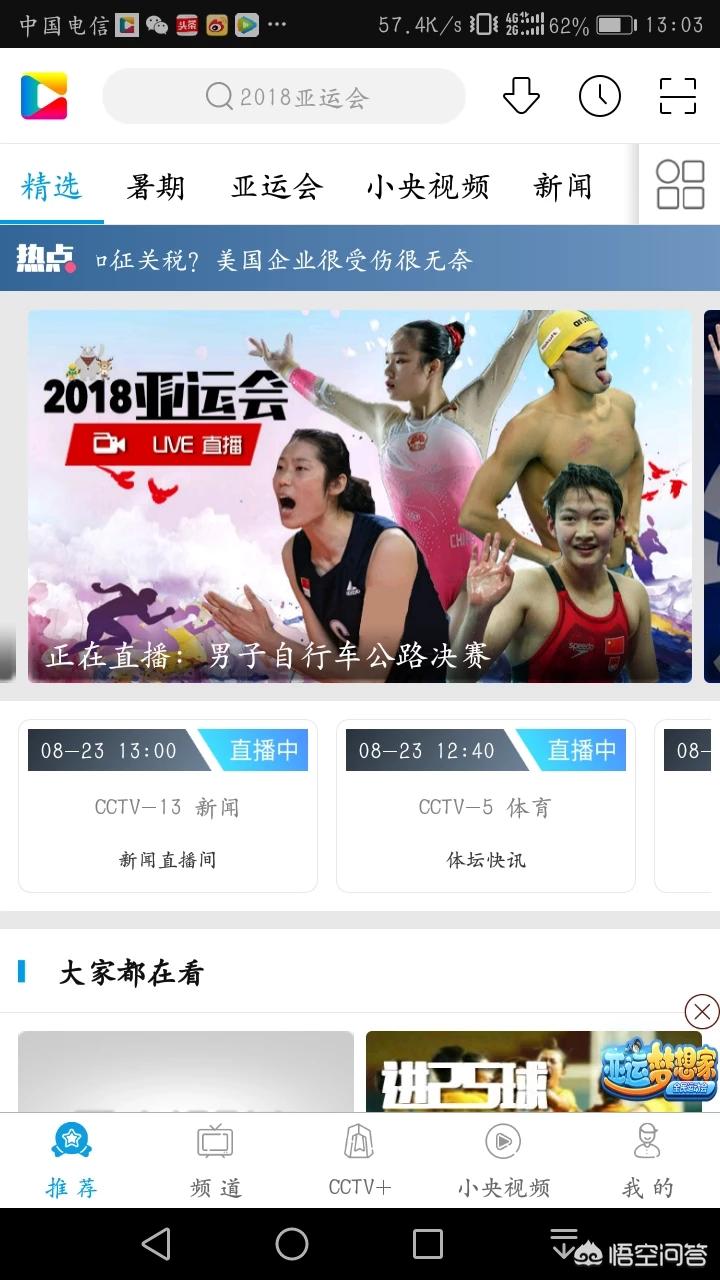720x1280 pixels.
Task: Watch CCTV-5 体坛快讯 live
Action: [486, 806]
